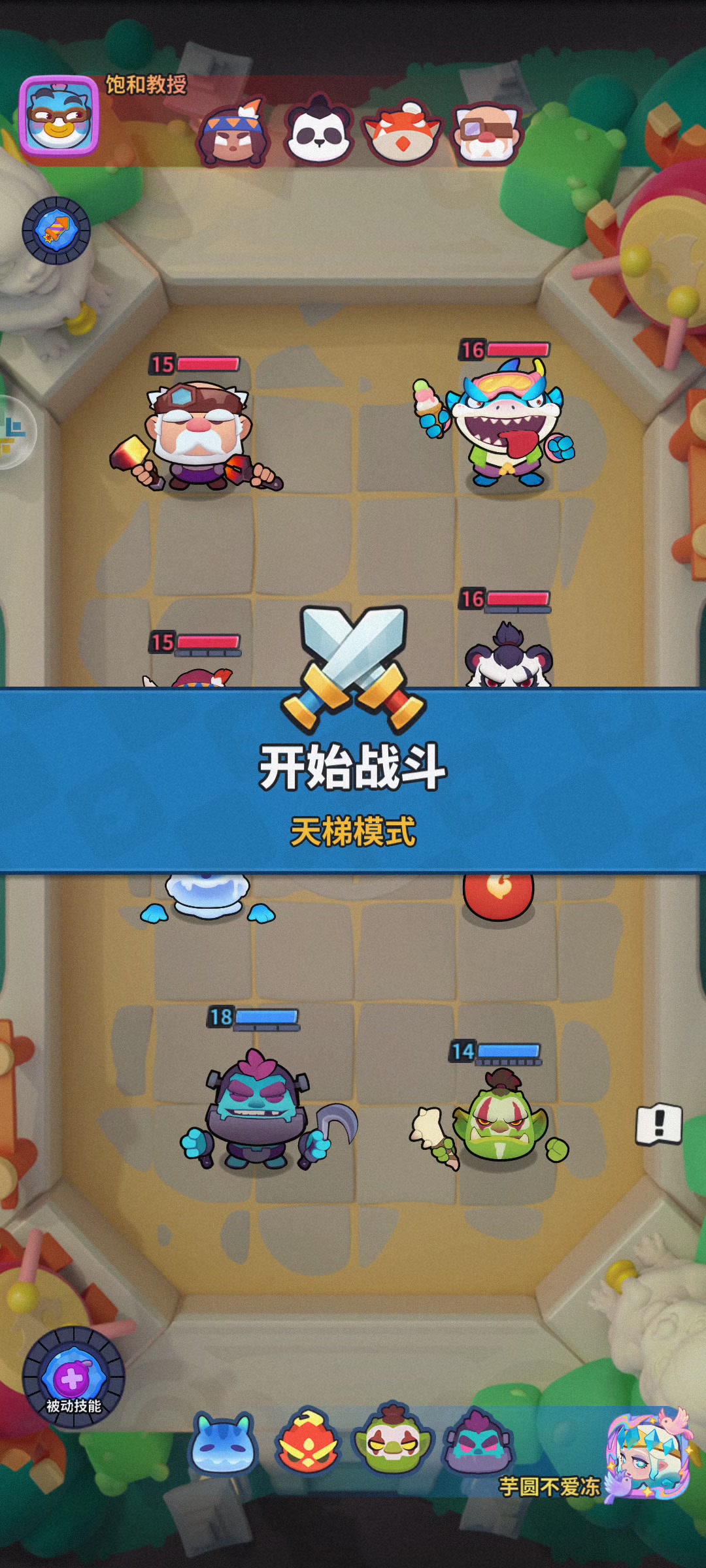
Task: Select the blue cat hero in bottom lineup
Action: pos(222,1445)
